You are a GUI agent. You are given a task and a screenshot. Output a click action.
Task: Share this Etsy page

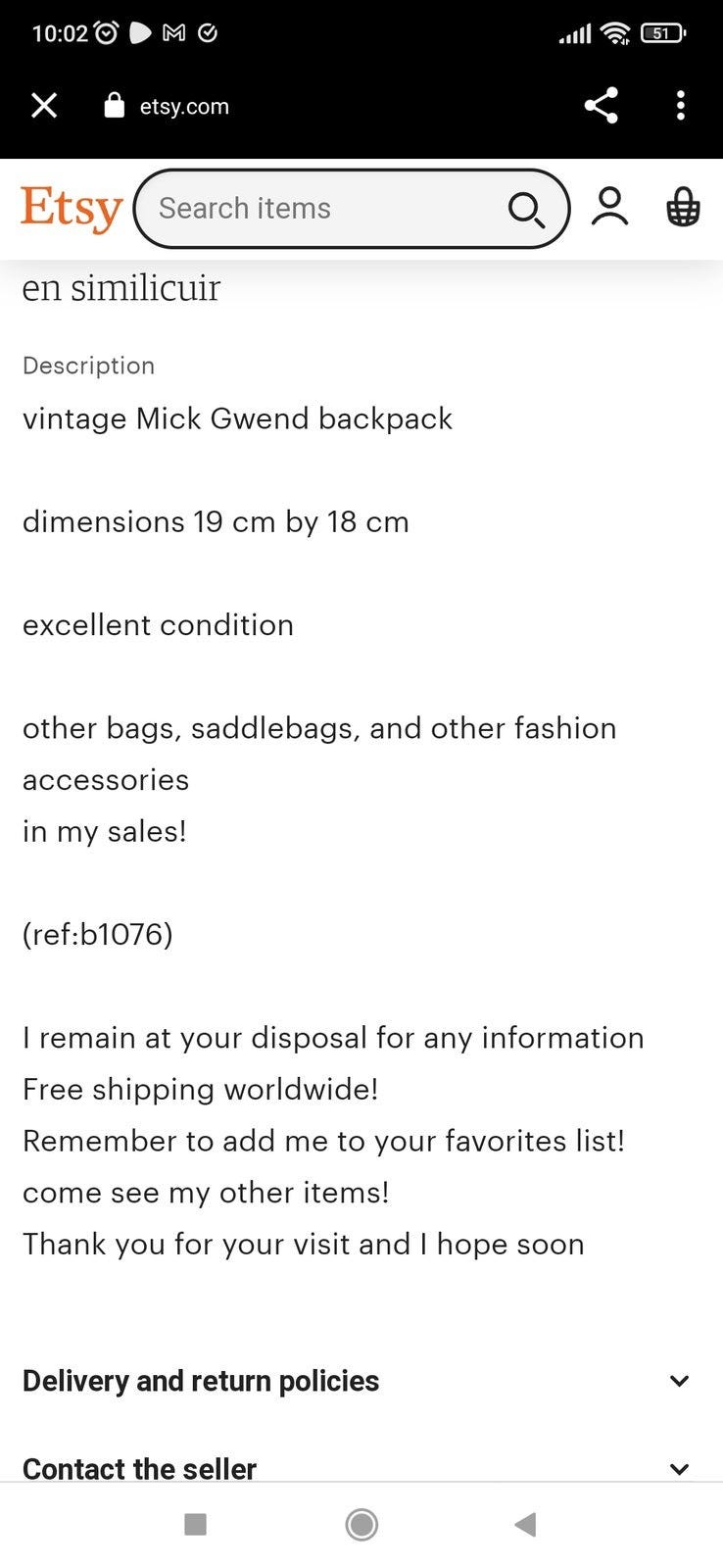(601, 106)
